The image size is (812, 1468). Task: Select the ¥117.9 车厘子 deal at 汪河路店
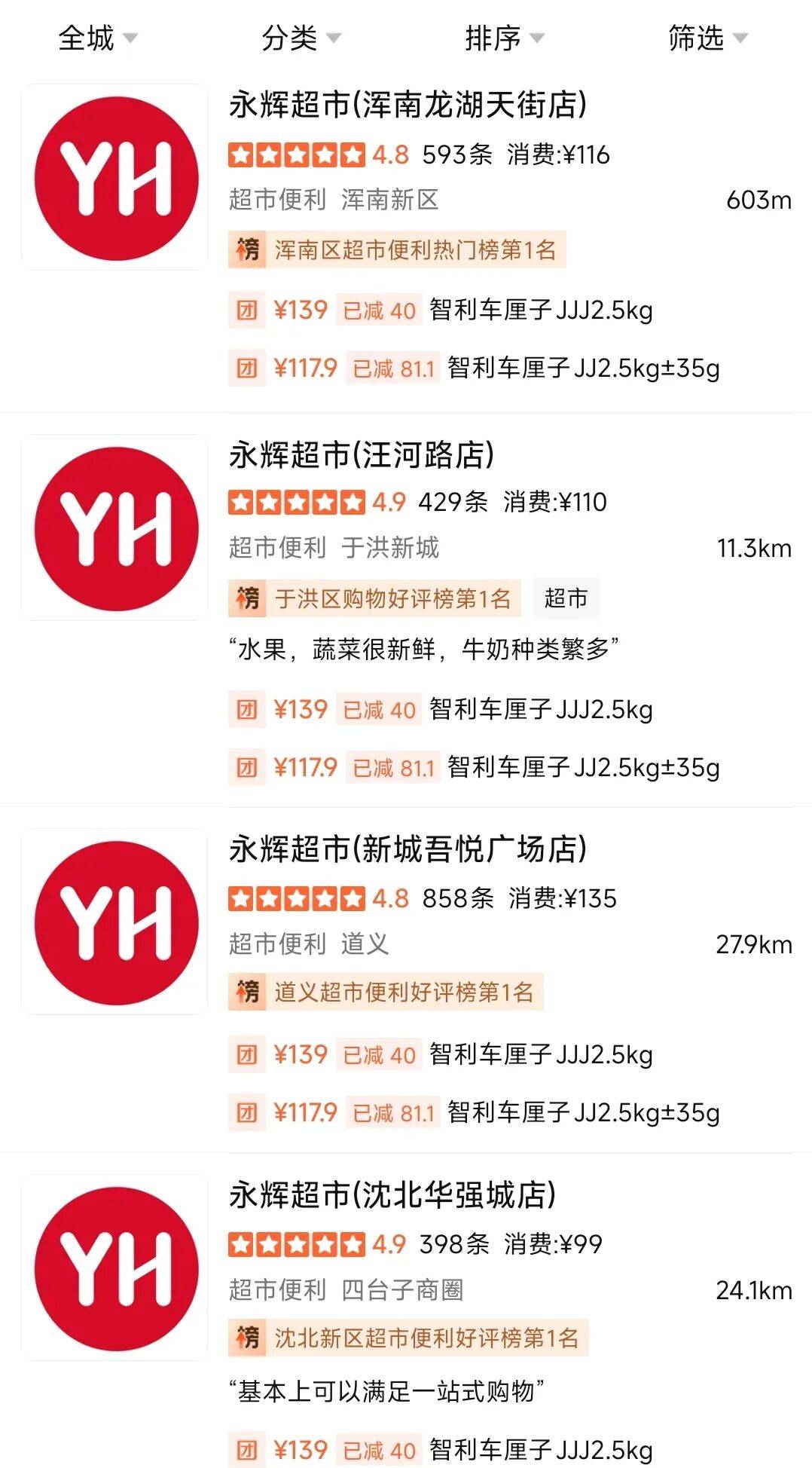coord(475,768)
